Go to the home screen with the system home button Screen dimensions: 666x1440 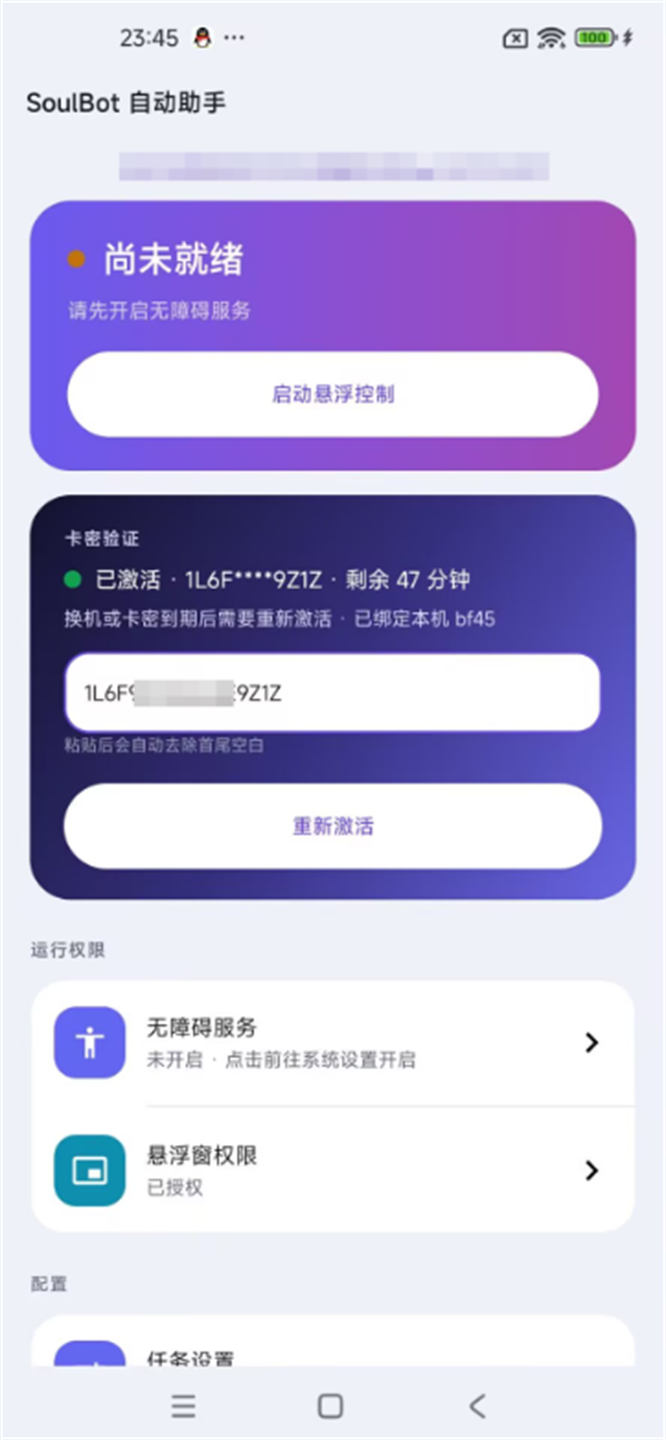(330, 1406)
